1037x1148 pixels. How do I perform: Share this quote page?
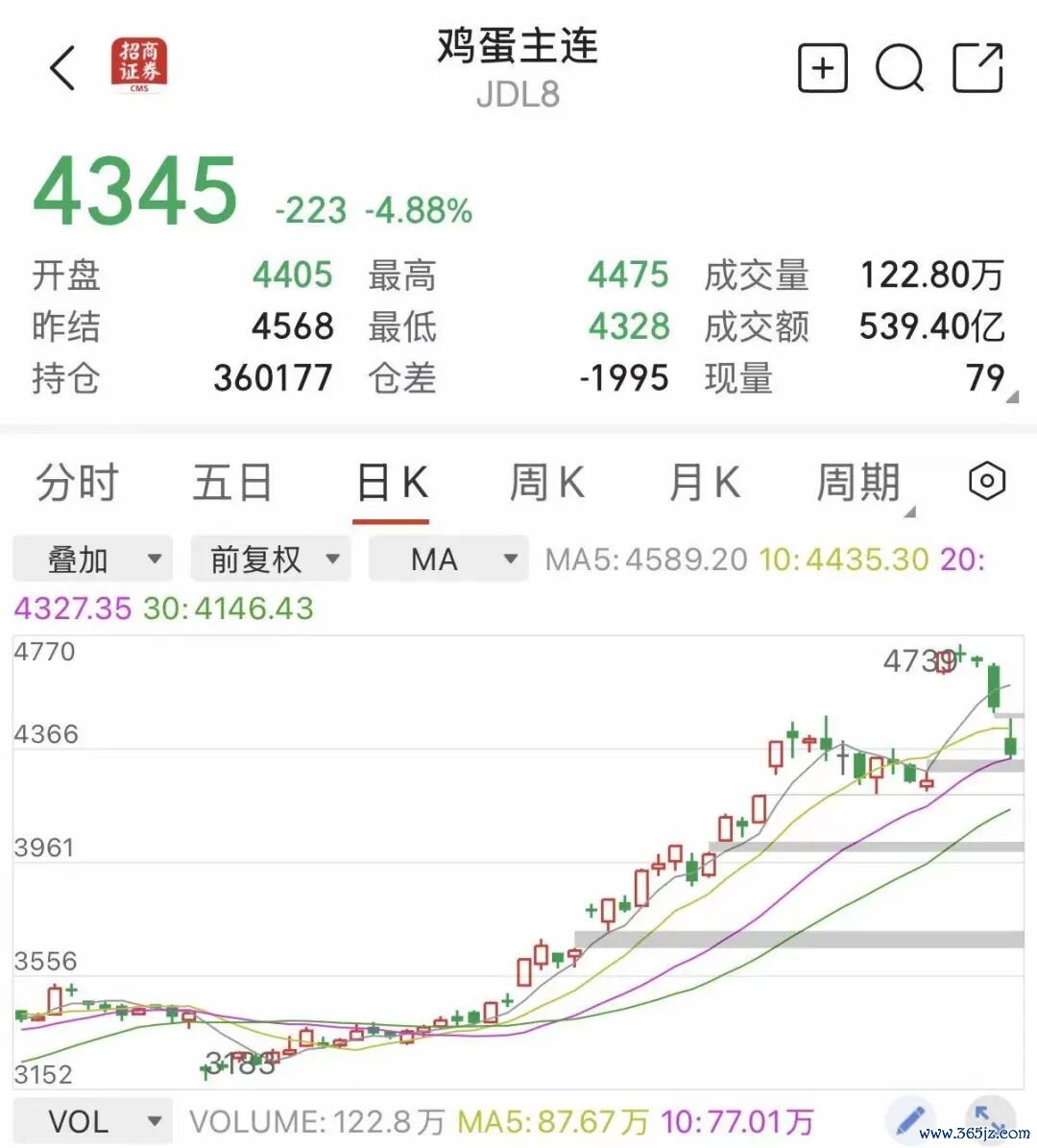[977, 68]
